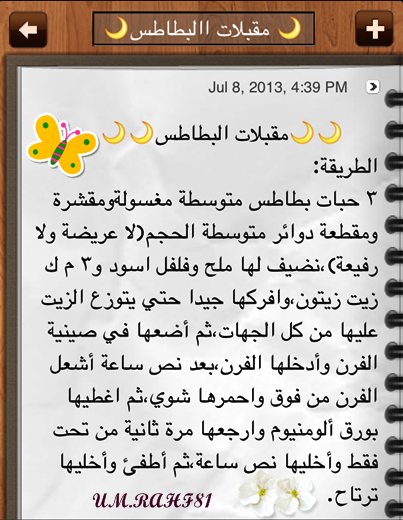Viewport: 403px width, 520px height.
Task: Add a new note with plus button
Action: tap(374, 29)
